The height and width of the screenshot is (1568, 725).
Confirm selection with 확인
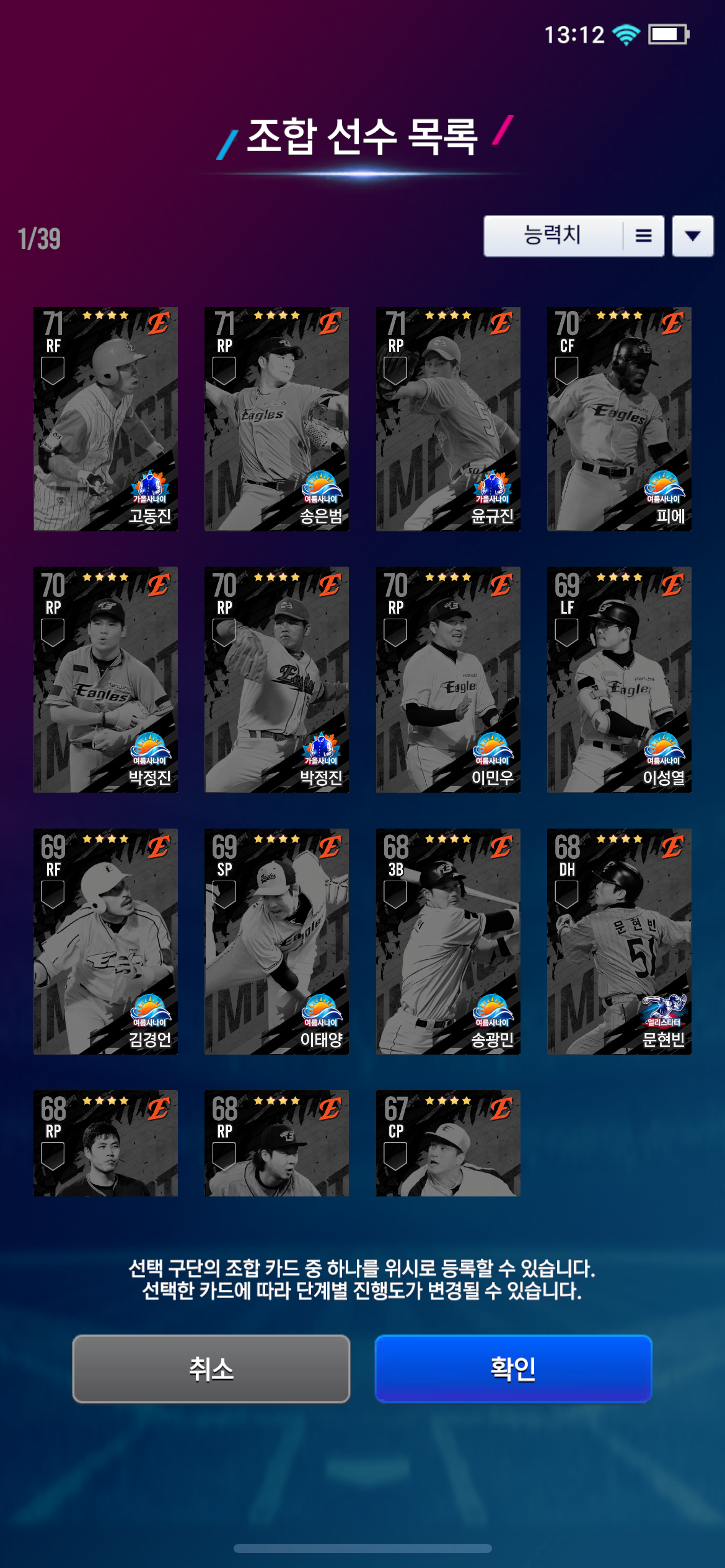(x=513, y=1369)
